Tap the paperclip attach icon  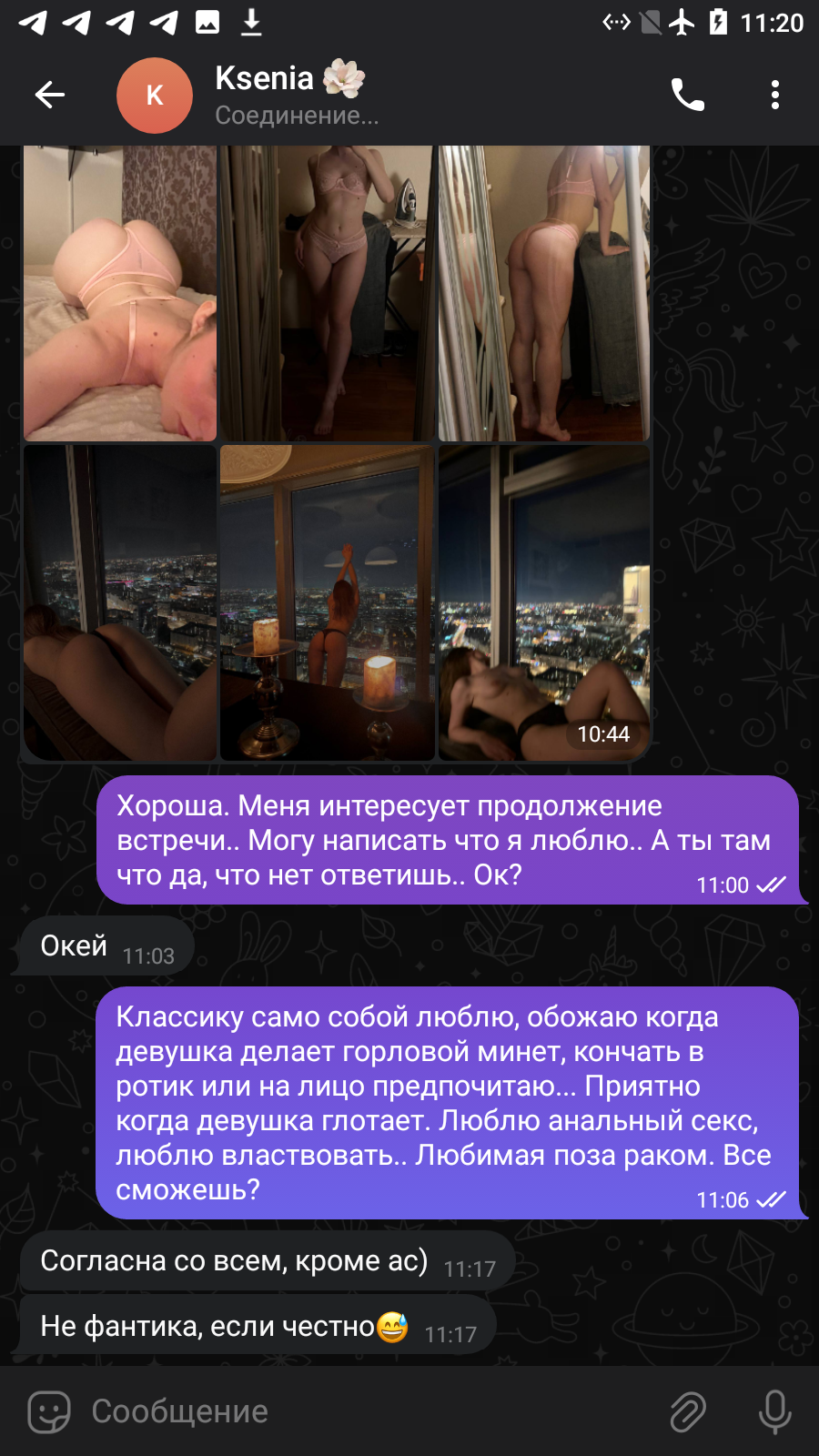[688, 1411]
